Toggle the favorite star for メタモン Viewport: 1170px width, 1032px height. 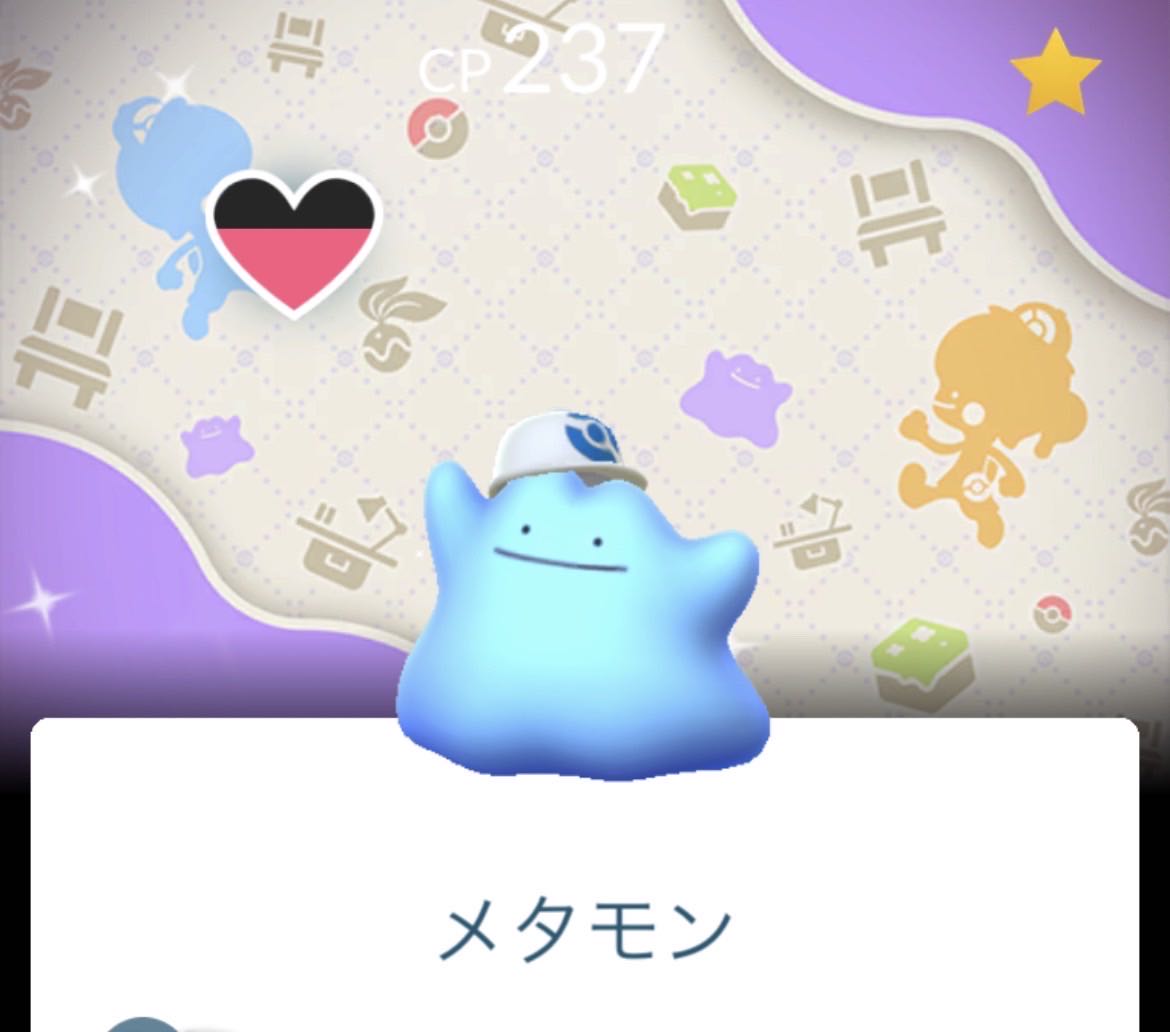1055,71
